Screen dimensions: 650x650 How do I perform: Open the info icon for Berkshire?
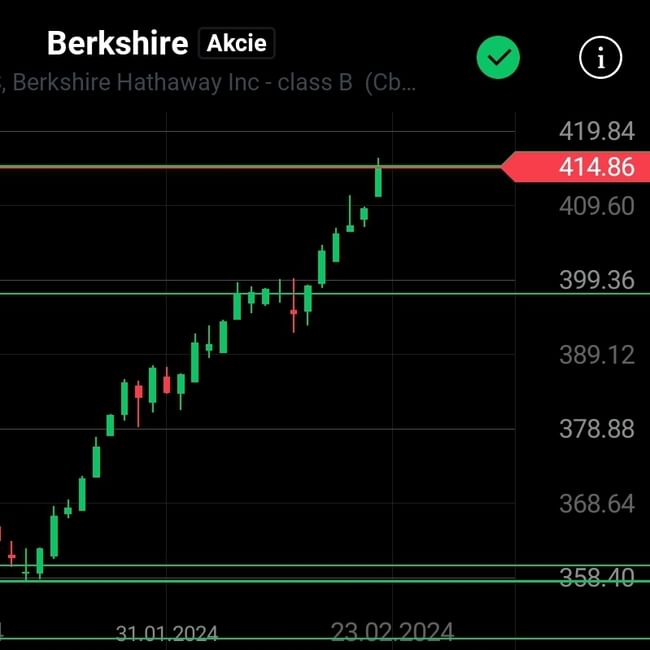[600, 59]
